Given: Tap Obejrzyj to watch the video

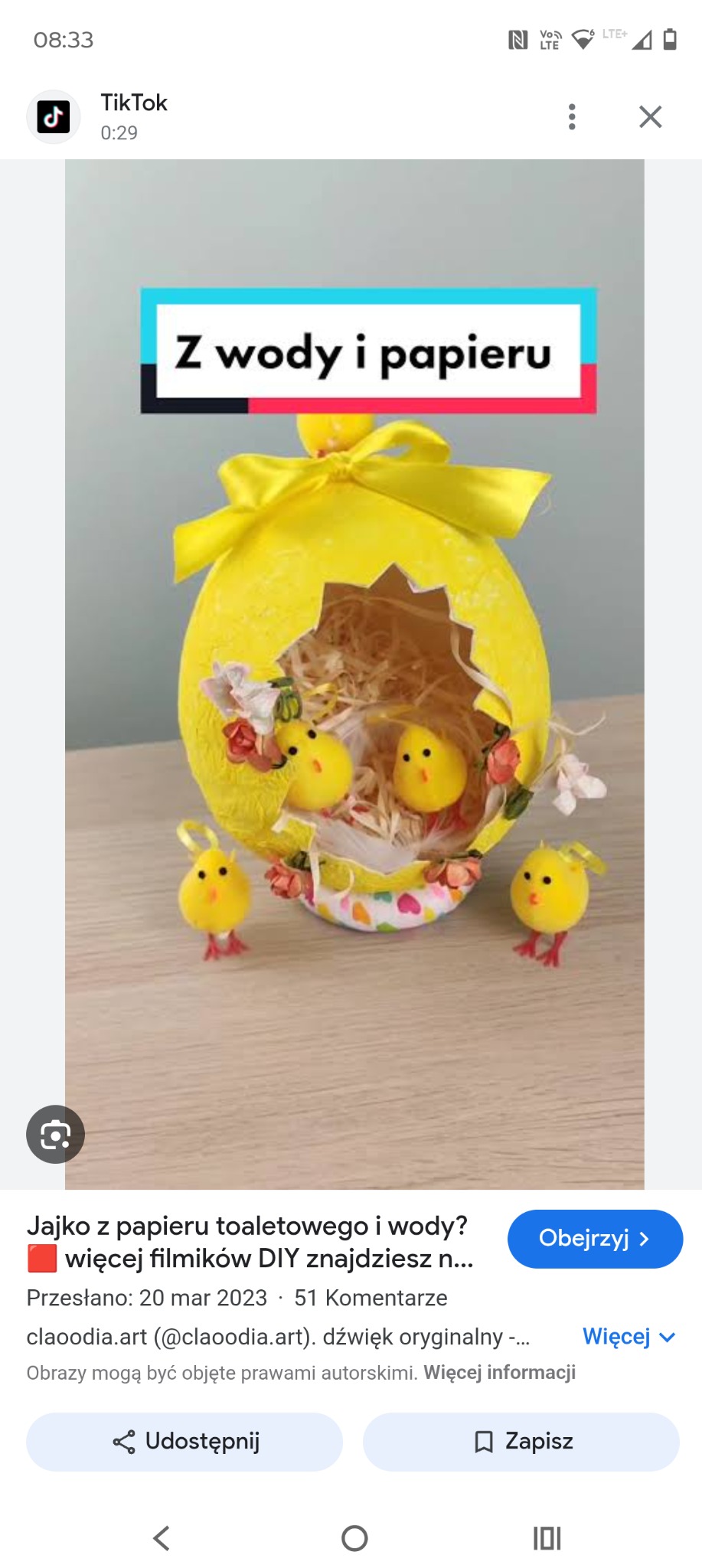Looking at the screenshot, I should 595,1238.
